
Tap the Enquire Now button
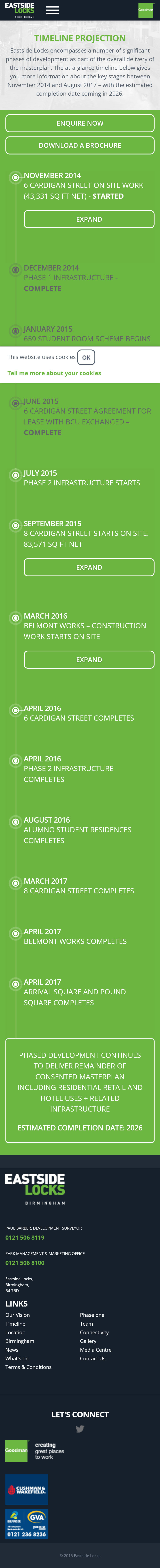click(80, 123)
